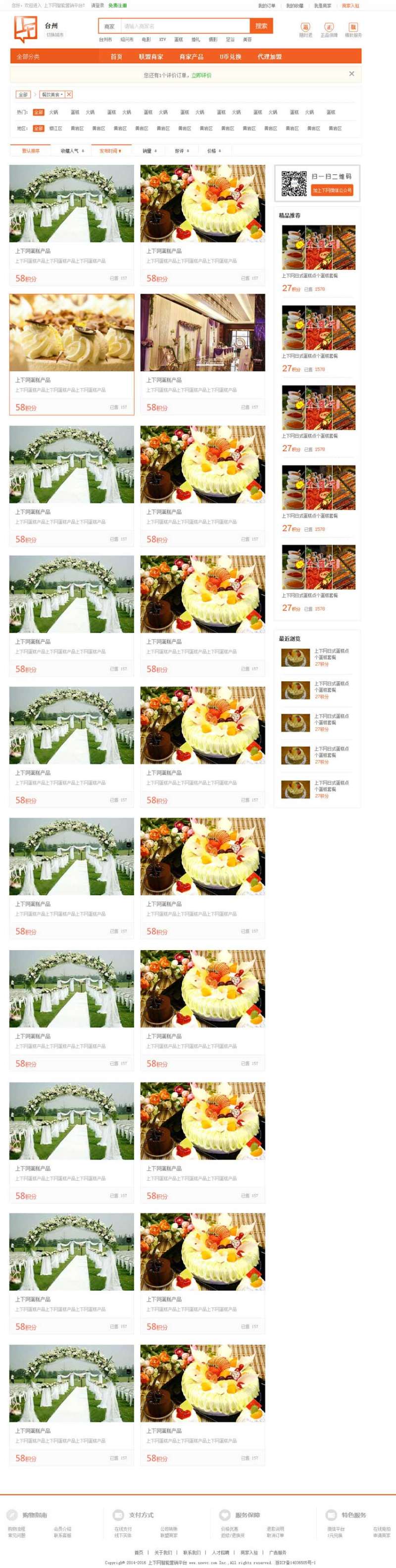Remove the 餐饮美食 filter tag

[x=69, y=95]
